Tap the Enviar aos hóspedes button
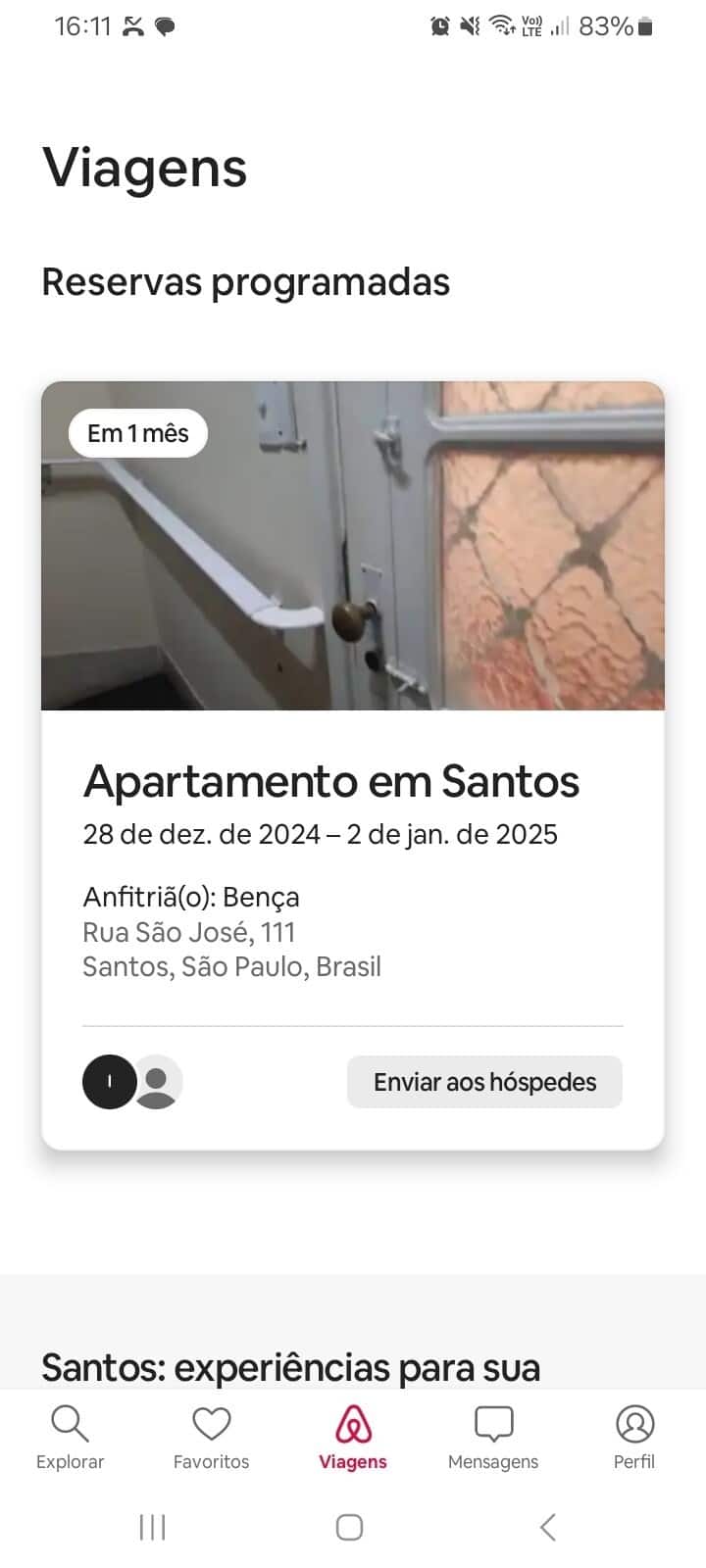The height and width of the screenshot is (1568, 706). coord(483,1082)
